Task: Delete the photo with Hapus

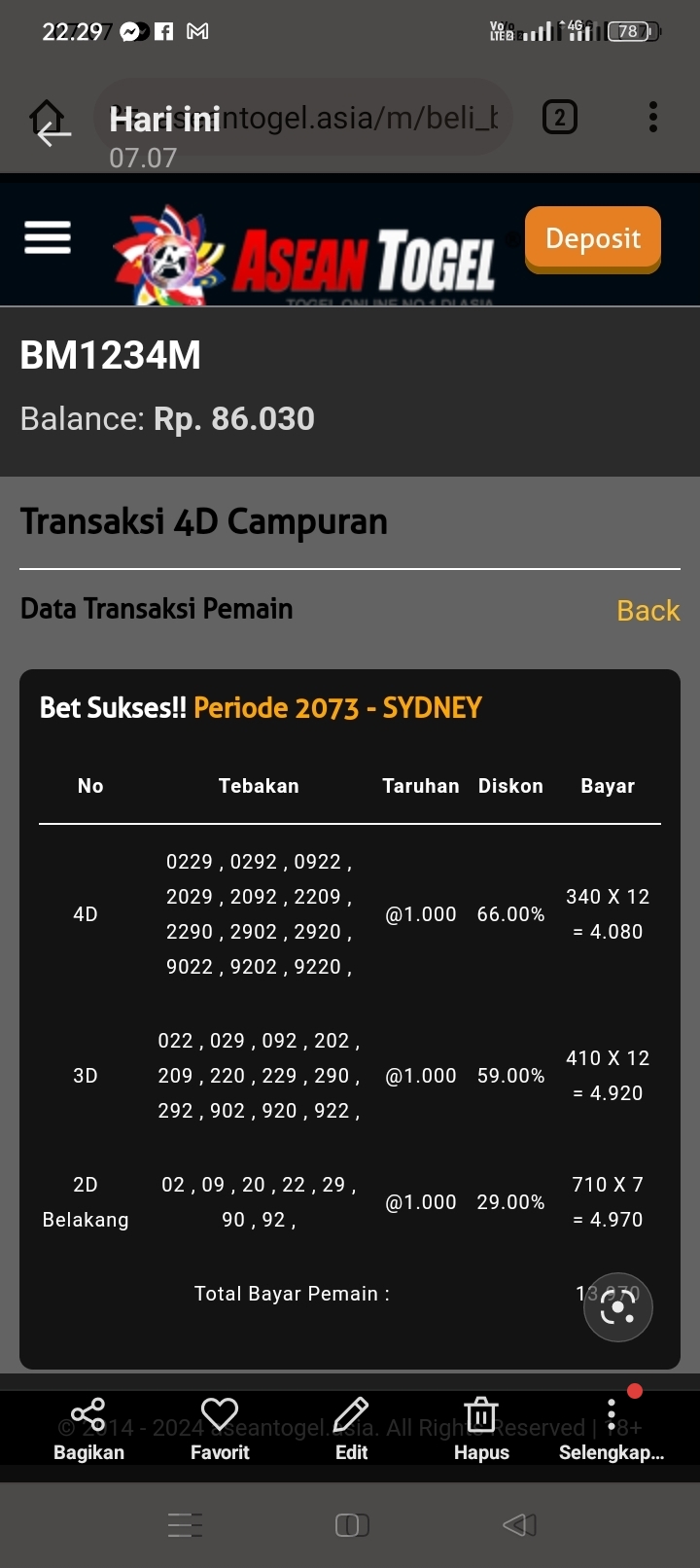Action: coord(481,1428)
